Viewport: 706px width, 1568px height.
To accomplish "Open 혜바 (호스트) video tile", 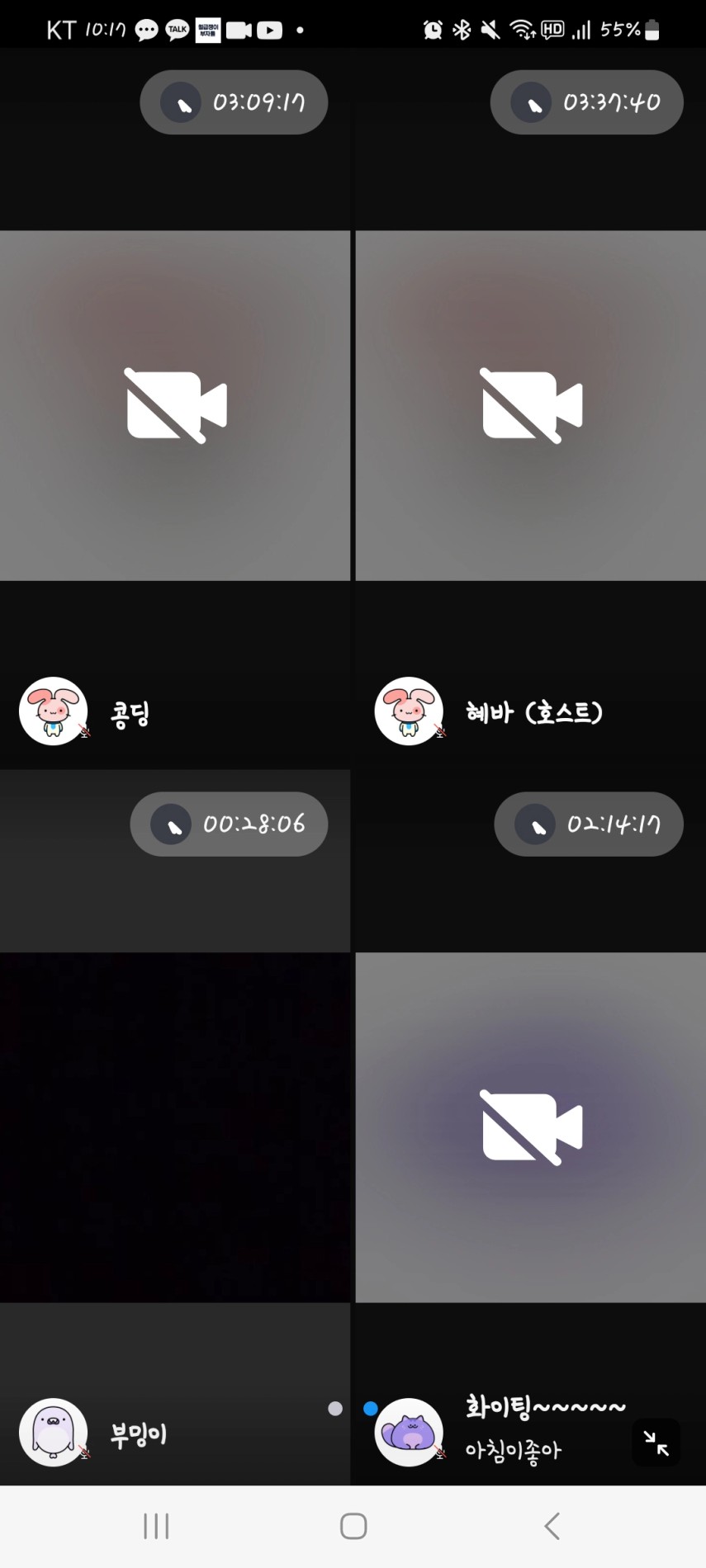I will pos(530,405).
